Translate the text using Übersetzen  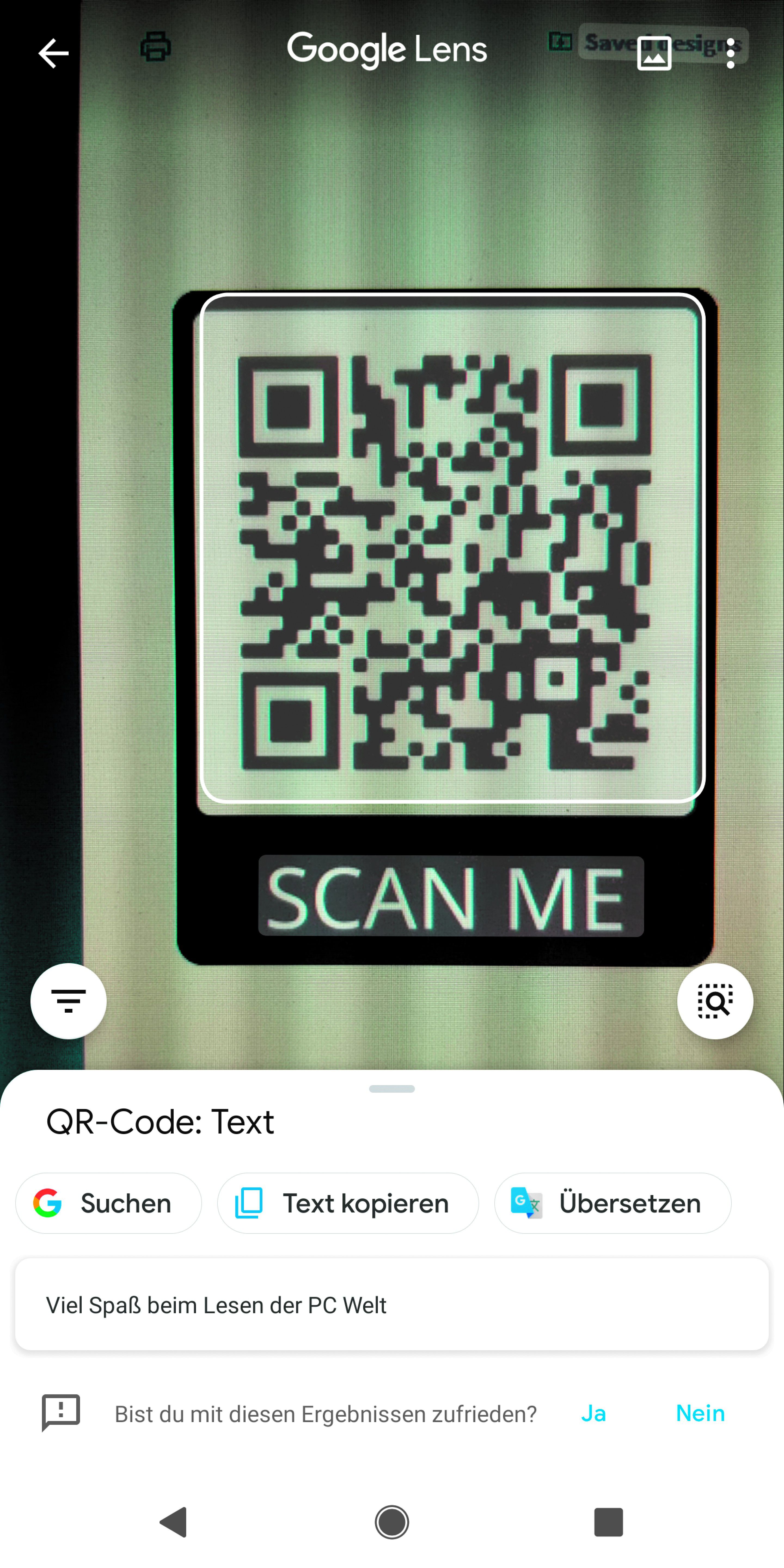point(612,1203)
